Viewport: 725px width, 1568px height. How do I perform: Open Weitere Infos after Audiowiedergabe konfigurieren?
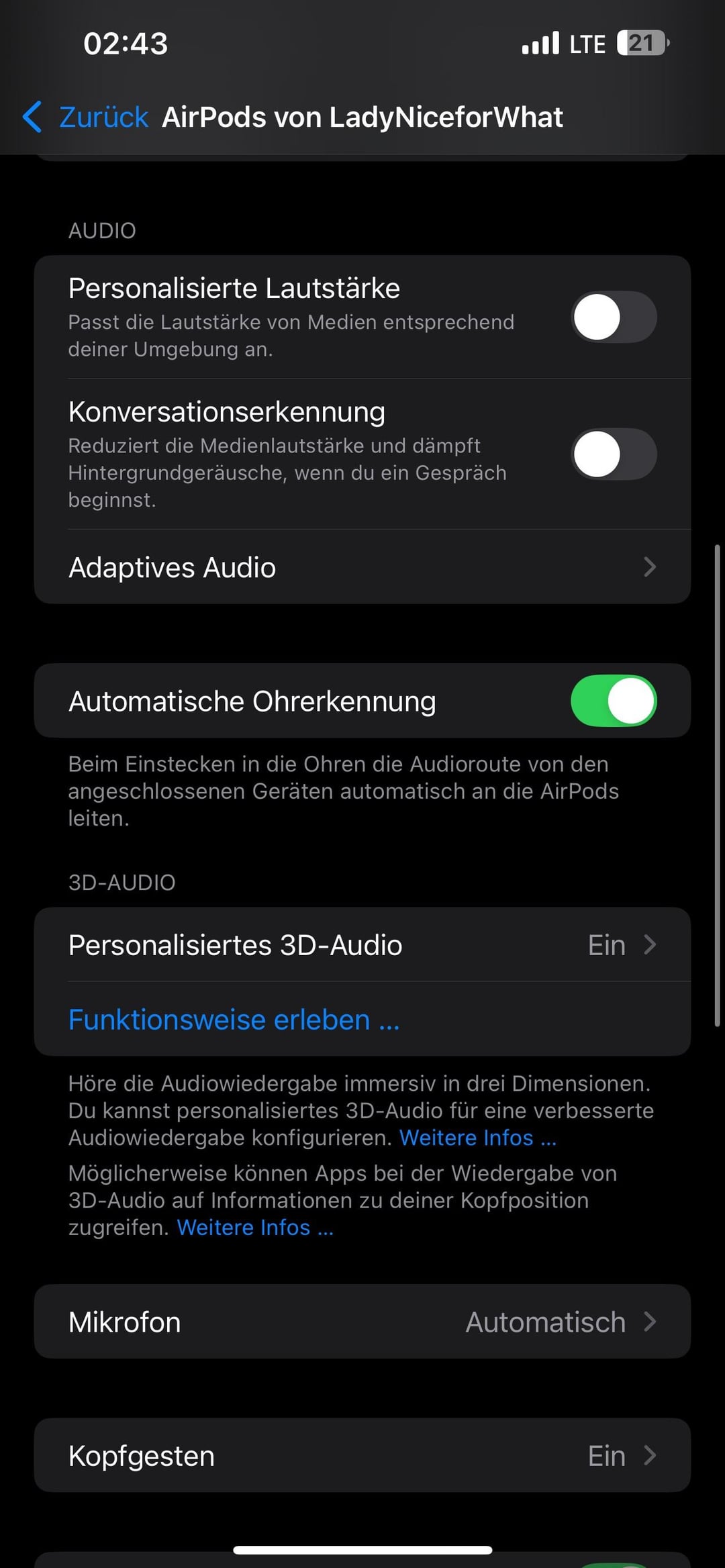[x=478, y=1138]
